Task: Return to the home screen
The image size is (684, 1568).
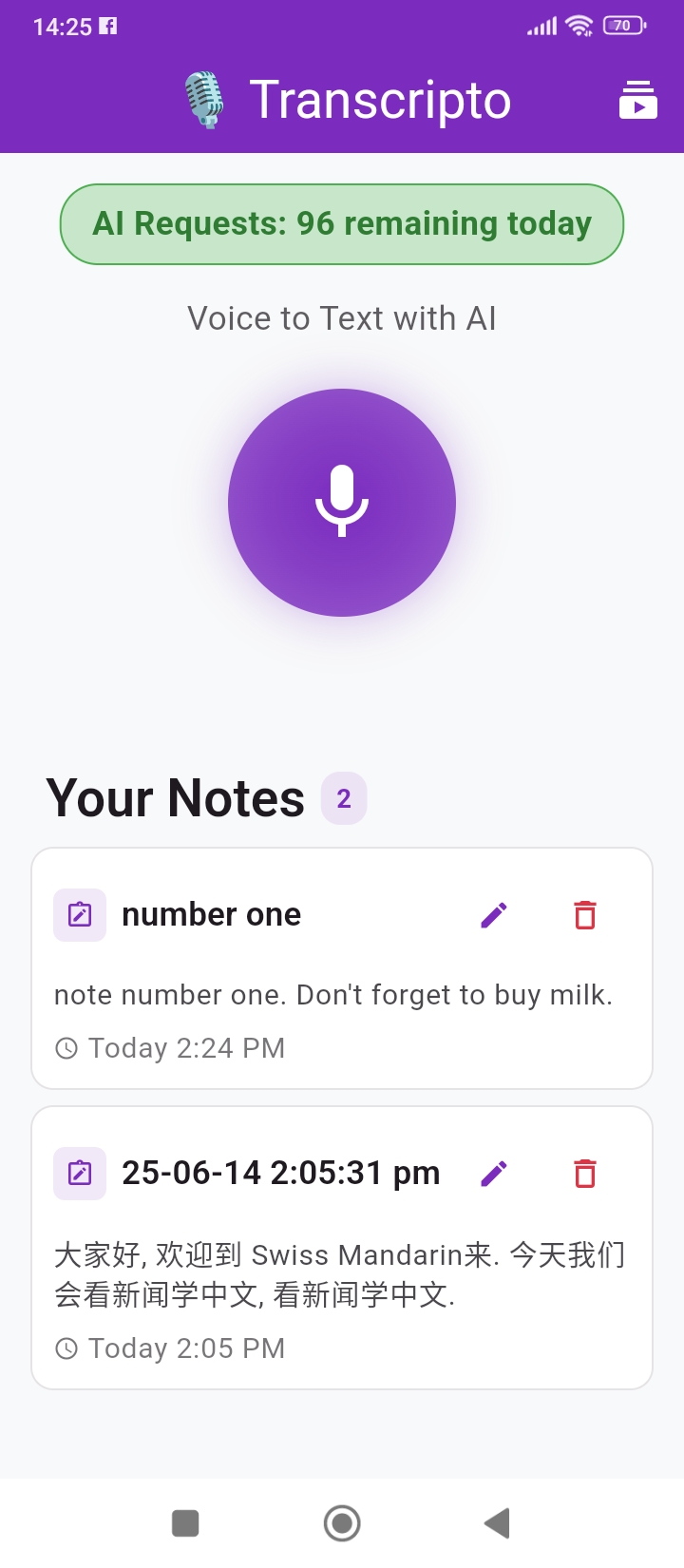Action: (342, 1523)
